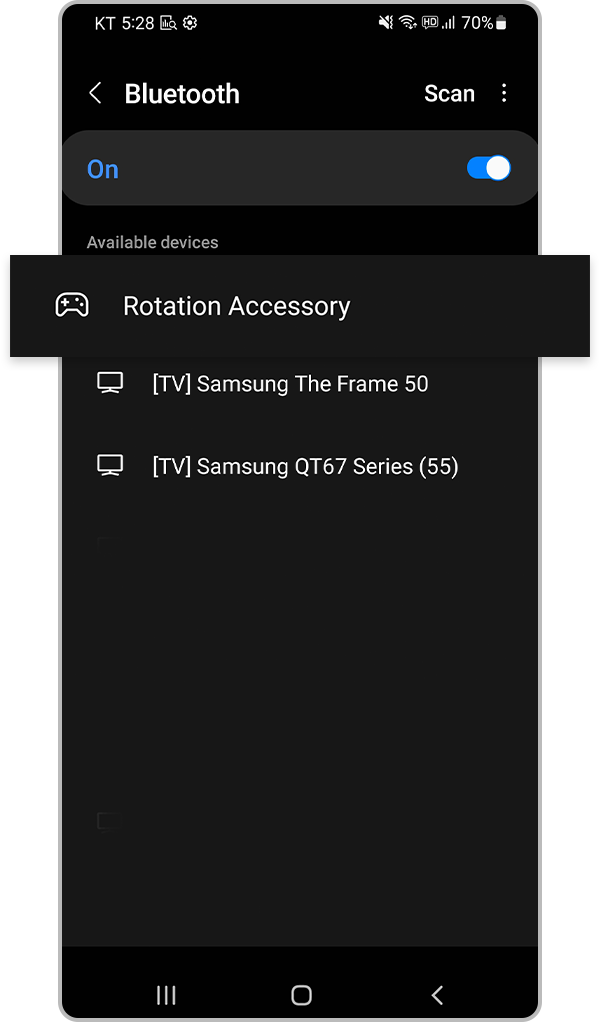The height and width of the screenshot is (1022, 600).
Task: Scan for nearby Bluetooth devices
Action: click(449, 94)
